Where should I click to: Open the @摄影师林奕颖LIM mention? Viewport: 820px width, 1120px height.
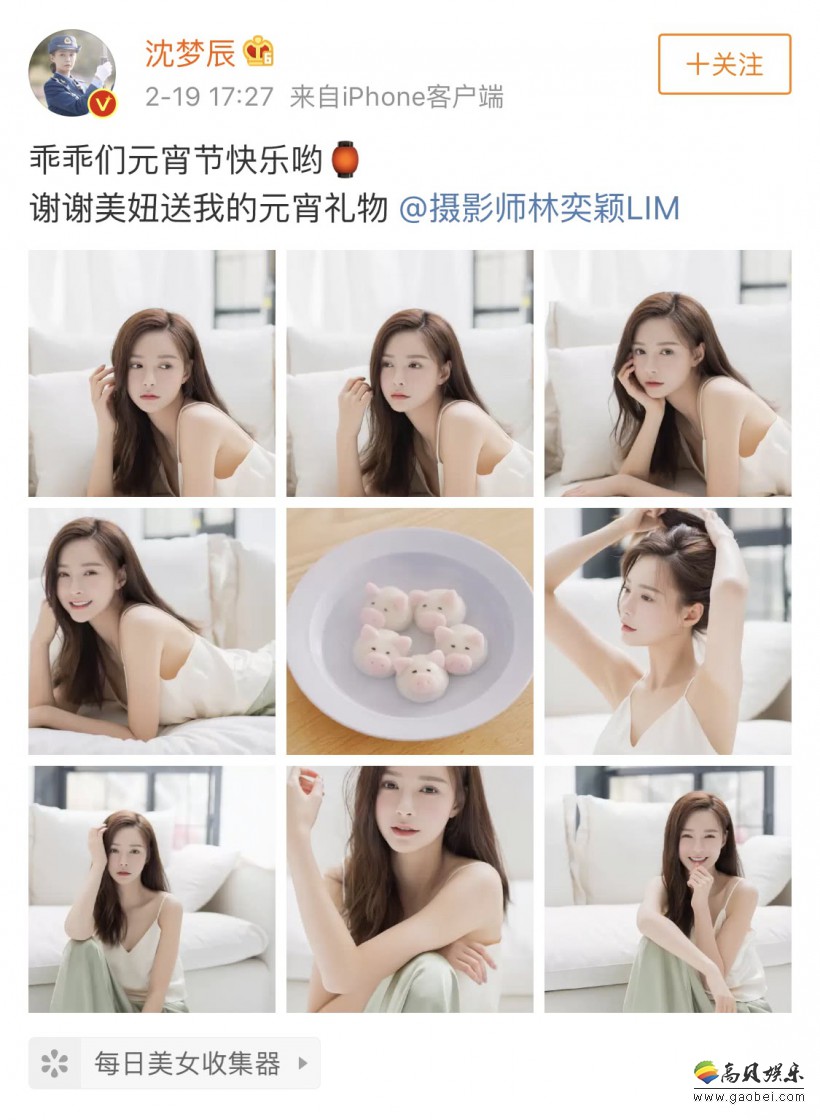[539, 209]
